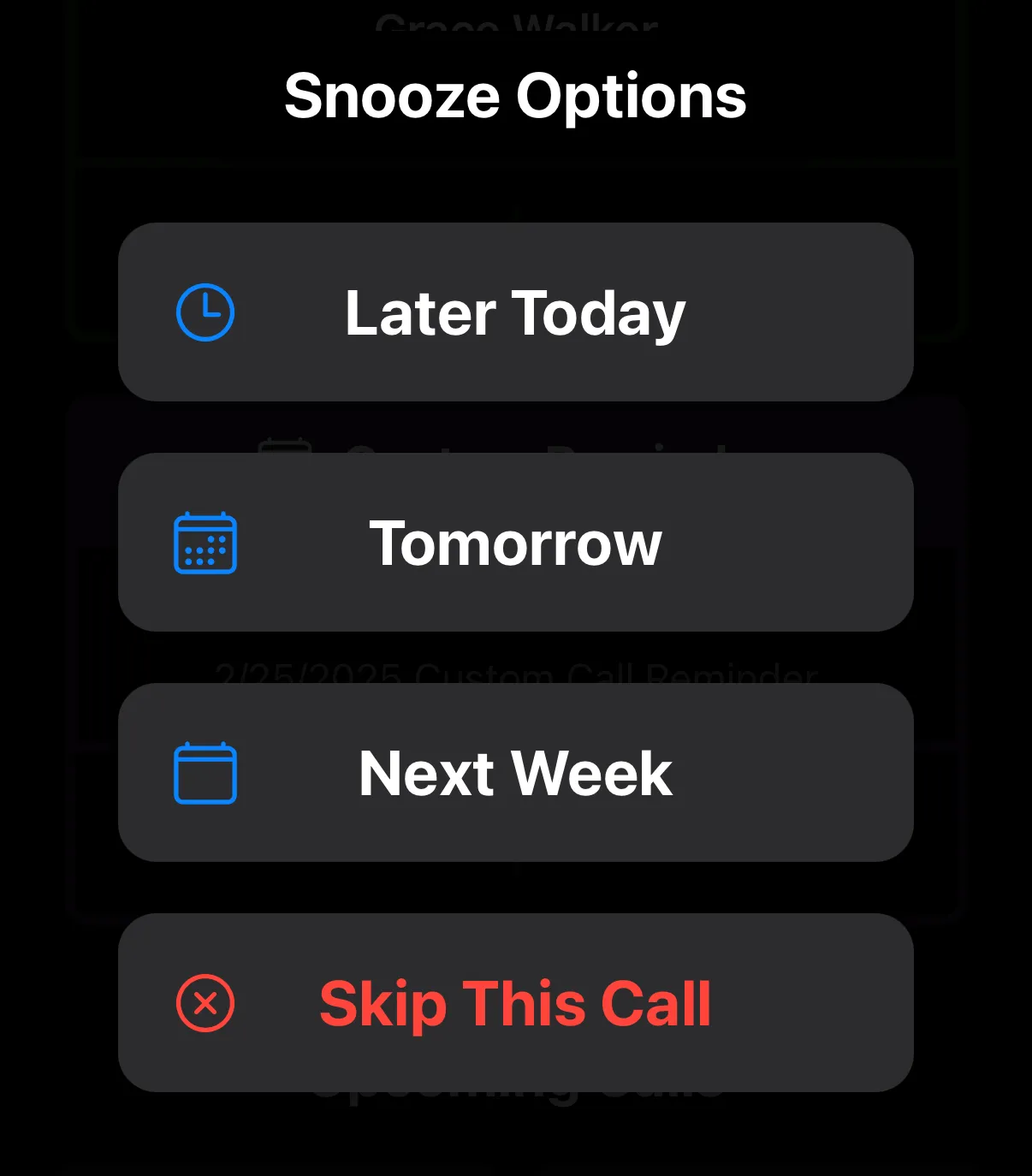Snooze the call until Later Today

(515, 311)
